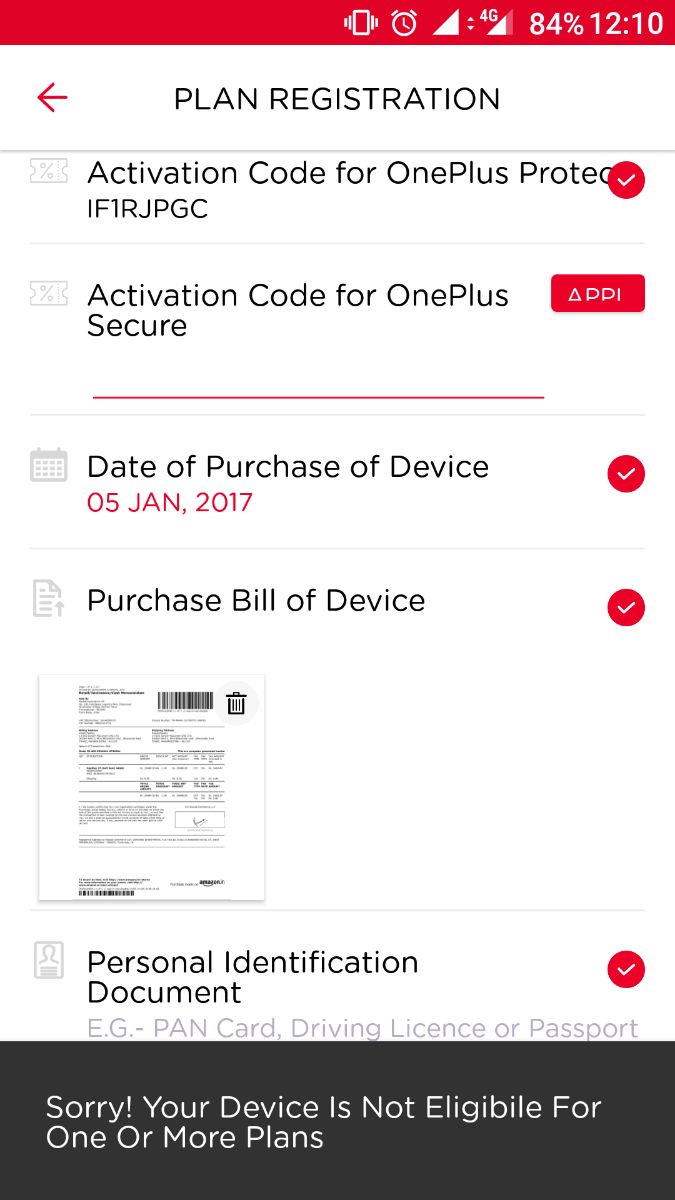Tap the Apply button for OnePlus Secure

tap(597, 294)
